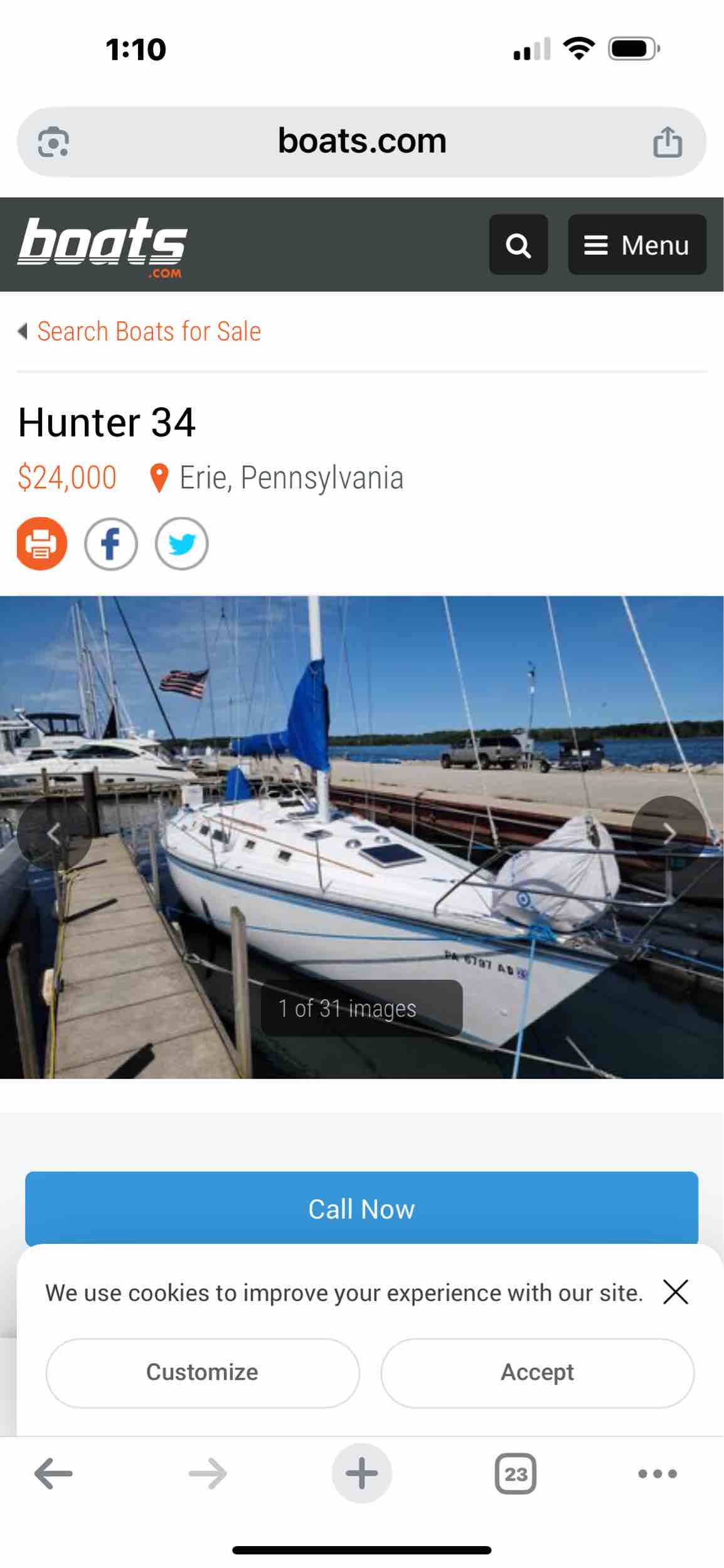Show the next boat photo

pyautogui.click(x=668, y=833)
